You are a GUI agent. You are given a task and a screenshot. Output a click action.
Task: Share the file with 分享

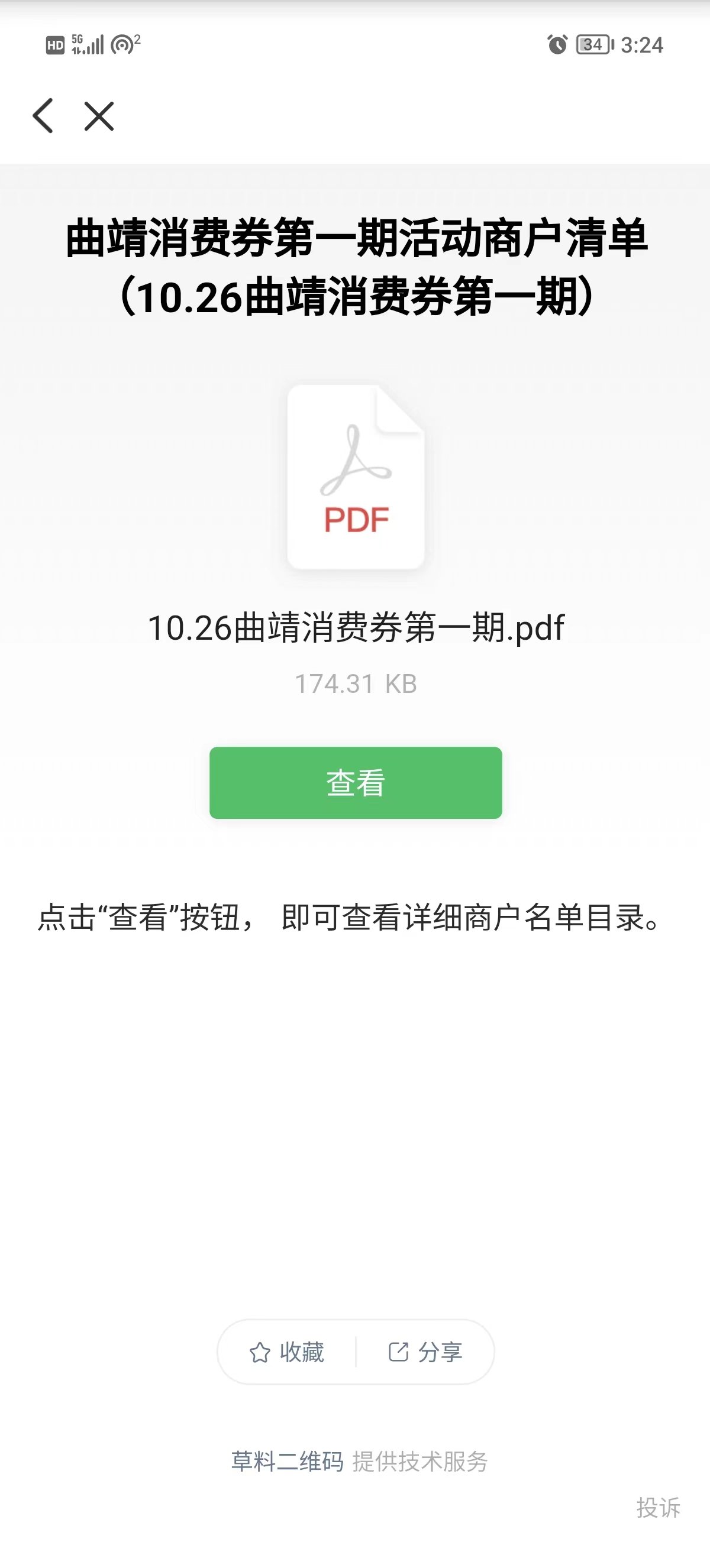[425, 1352]
